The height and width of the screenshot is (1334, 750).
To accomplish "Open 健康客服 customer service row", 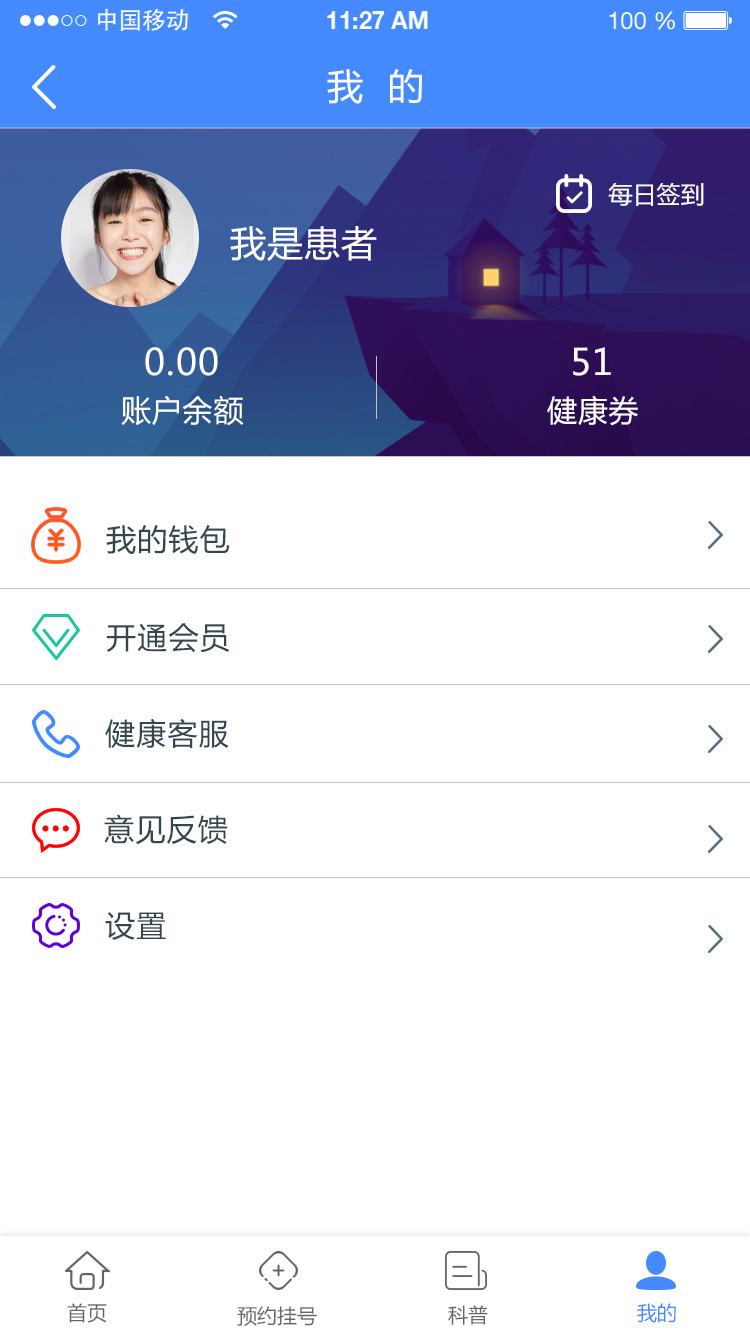I will 375,735.
